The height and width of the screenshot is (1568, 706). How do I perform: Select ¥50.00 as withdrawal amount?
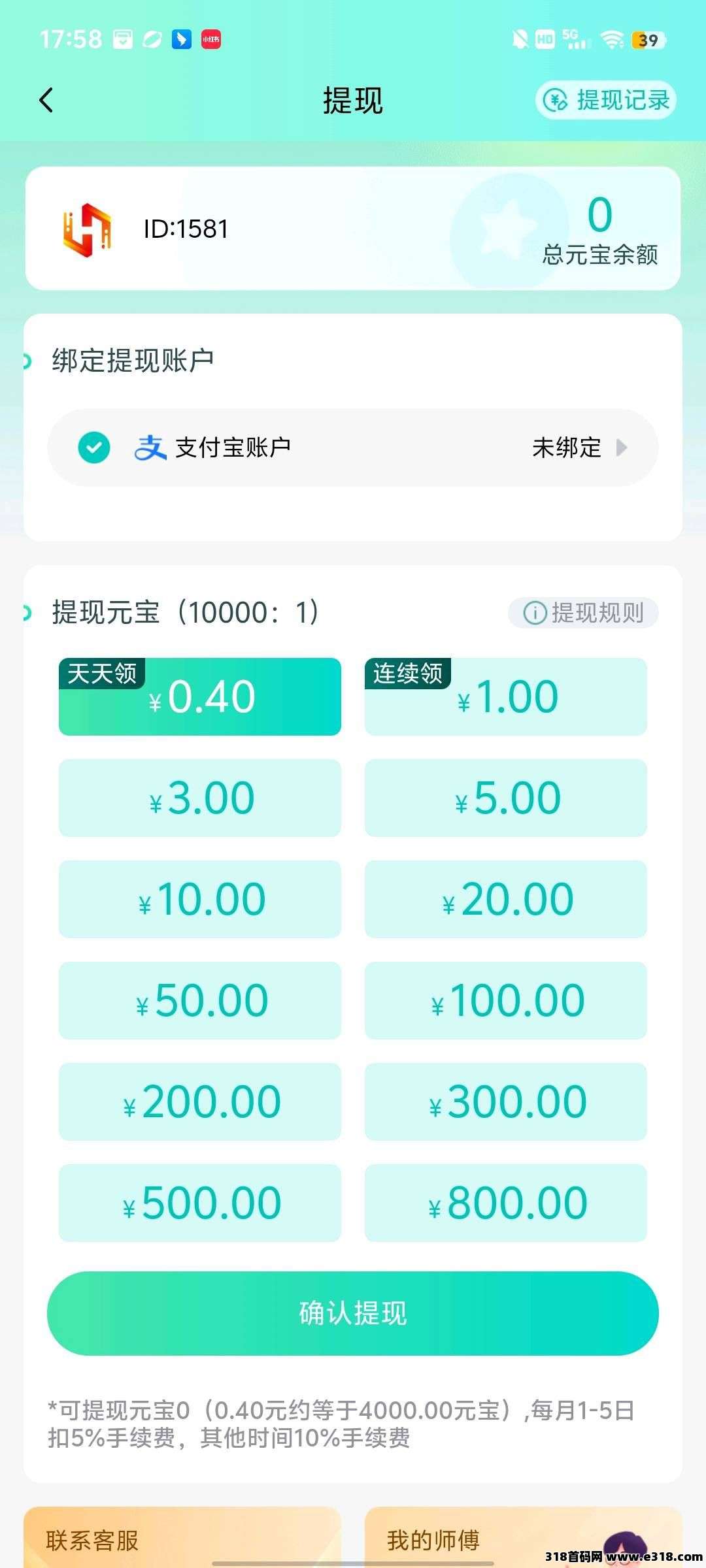point(200,1000)
